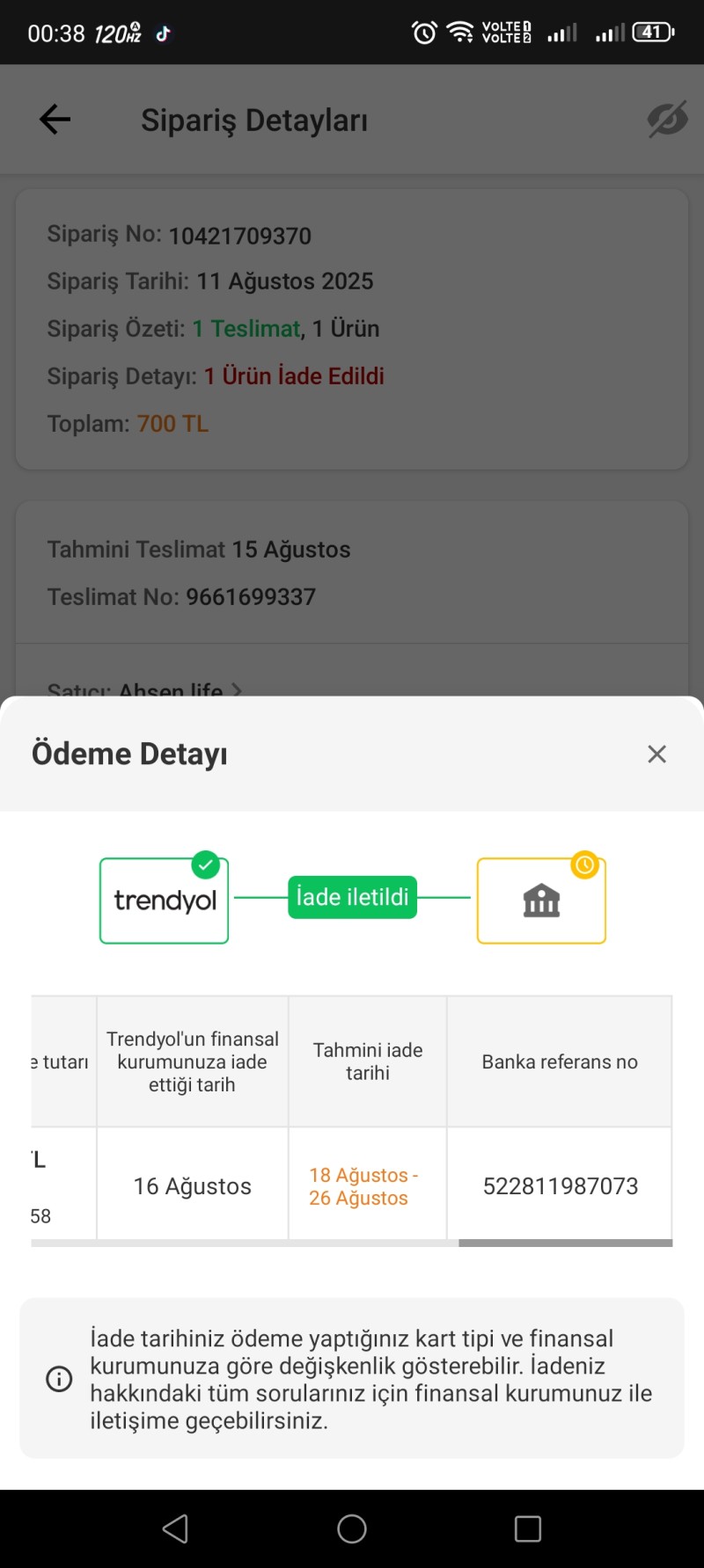Toggle the hide-details eye icon

pos(667,120)
